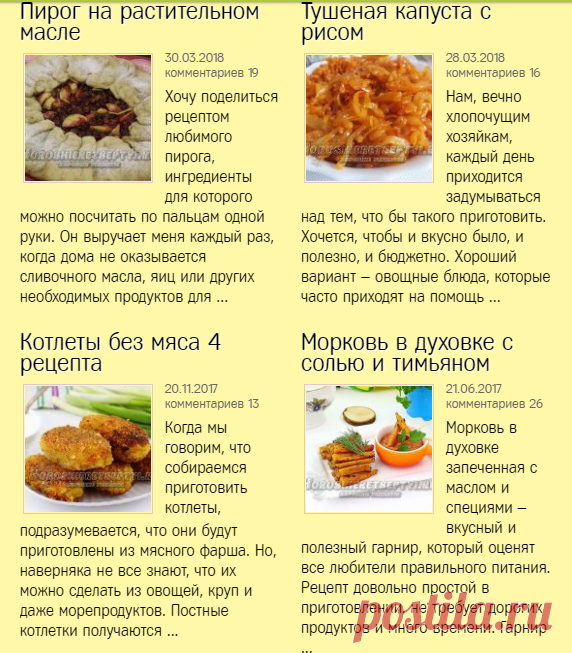This screenshot has height=653, width=572.
Task: Open "Морковь в духовке с солью и тимьяном"
Action: pos(407,352)
